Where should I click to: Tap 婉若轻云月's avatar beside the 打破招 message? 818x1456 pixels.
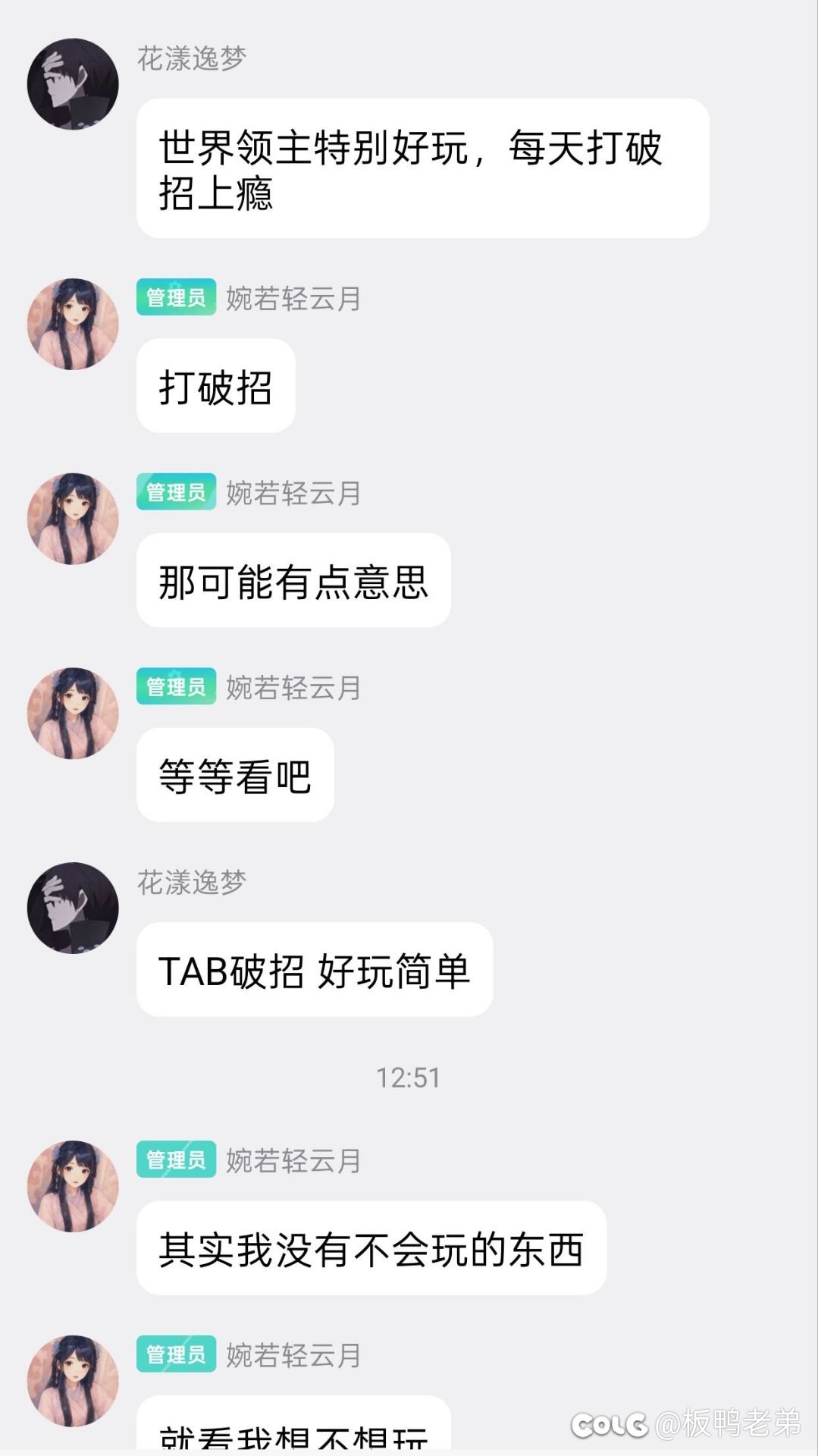click(x=73, y=325)
